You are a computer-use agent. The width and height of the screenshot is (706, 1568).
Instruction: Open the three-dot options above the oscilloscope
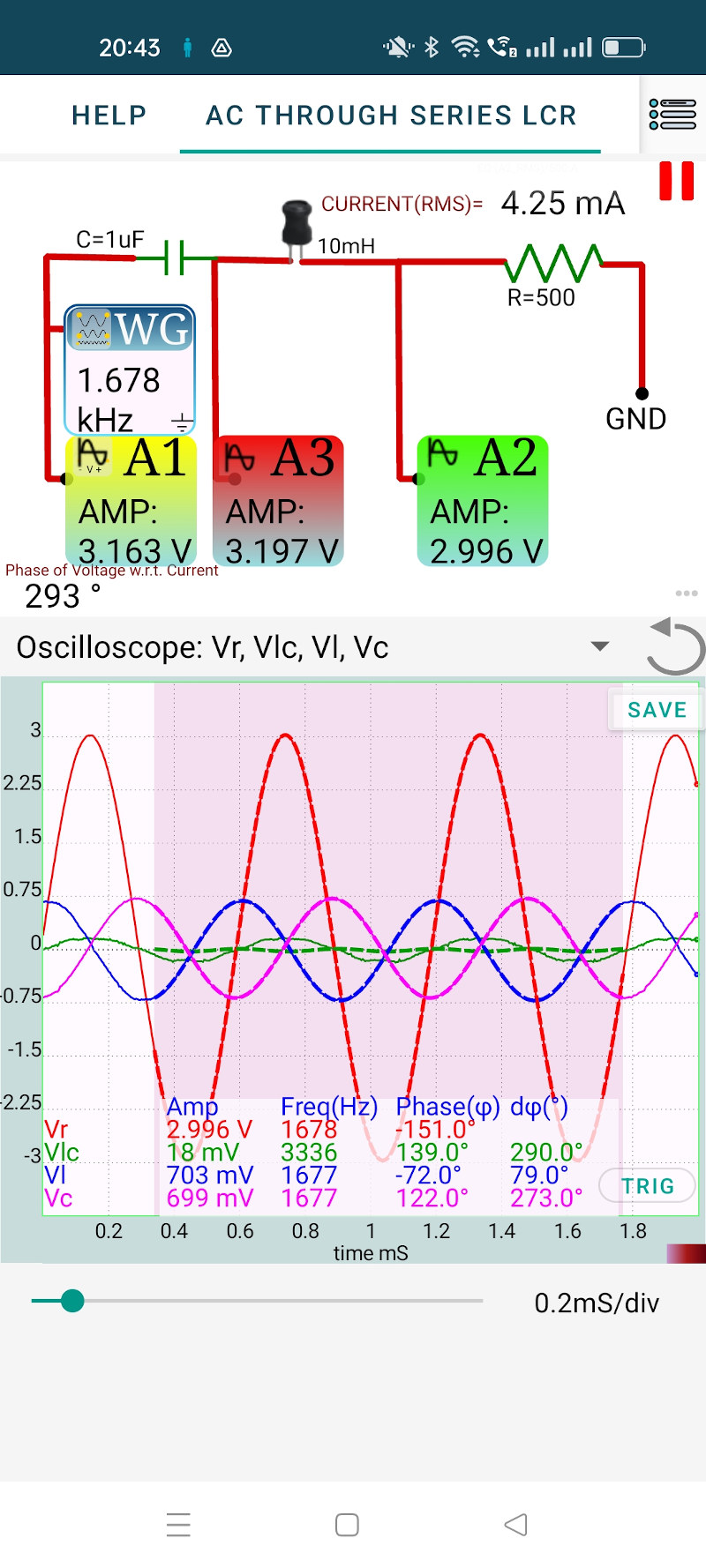tap(687, 594)
